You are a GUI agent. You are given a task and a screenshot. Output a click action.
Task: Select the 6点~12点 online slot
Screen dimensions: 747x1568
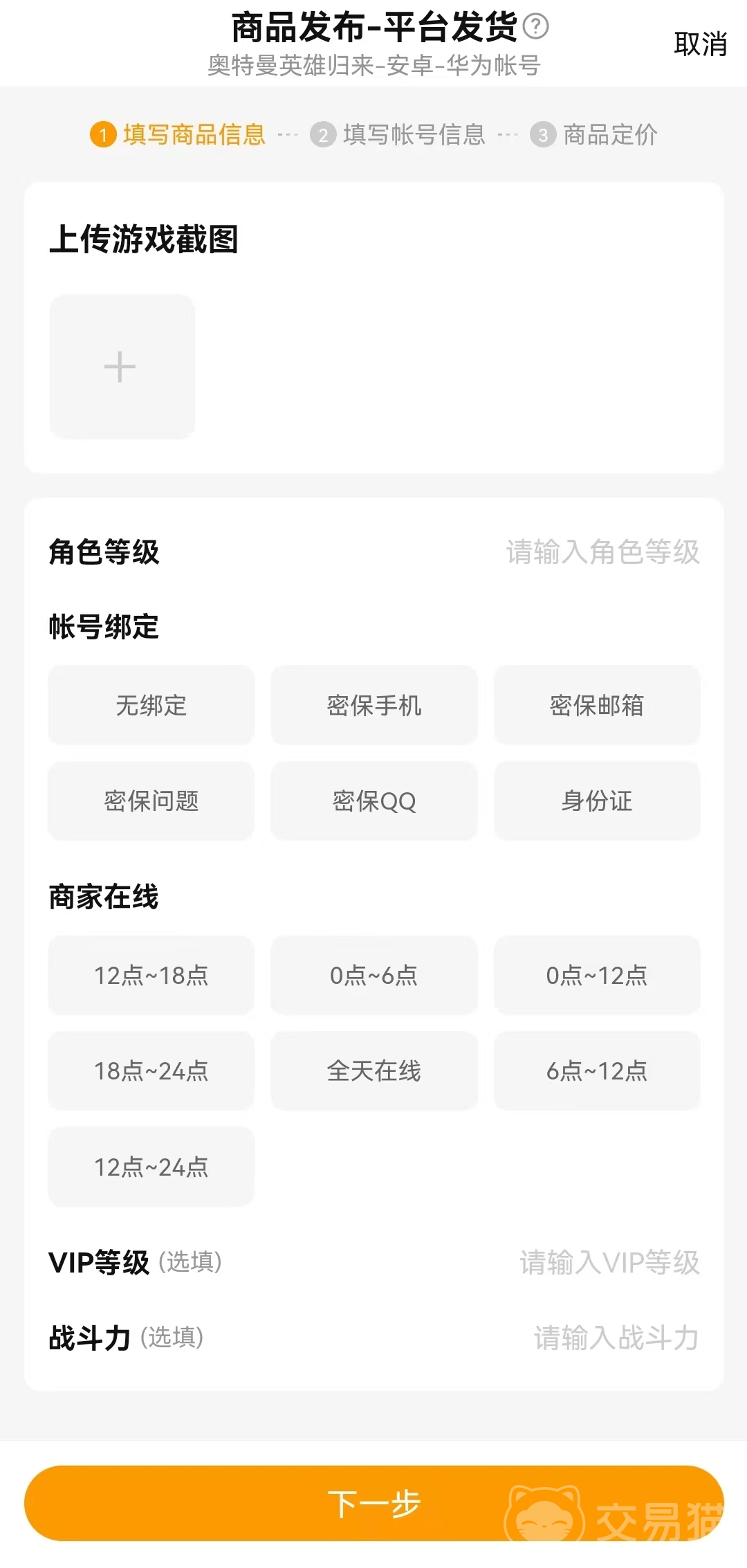coord(596,1070)
